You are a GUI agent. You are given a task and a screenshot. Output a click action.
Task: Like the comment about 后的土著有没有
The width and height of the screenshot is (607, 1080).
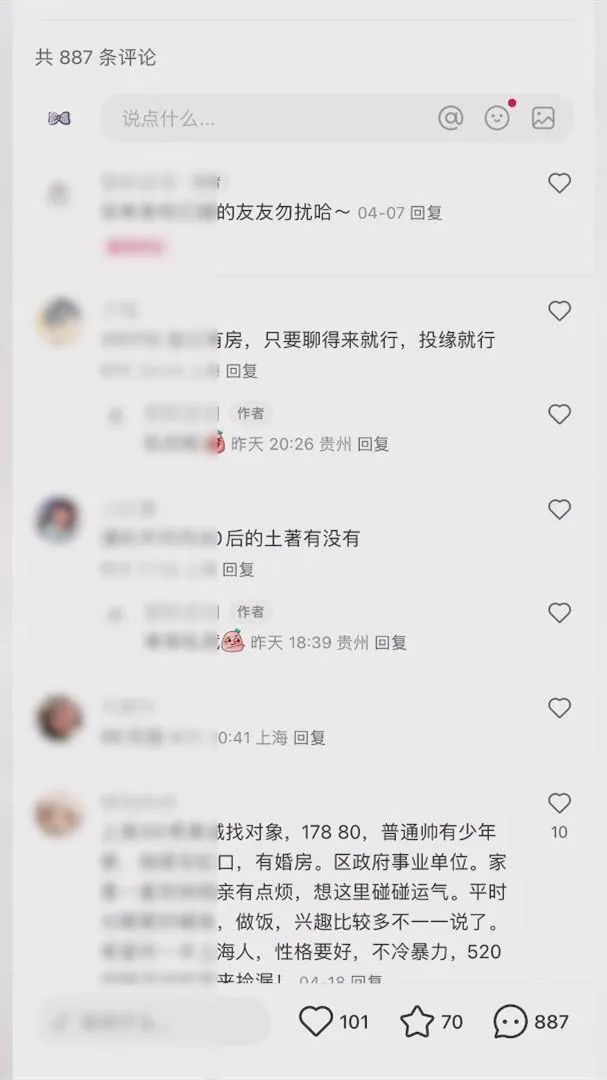[559, 510]
